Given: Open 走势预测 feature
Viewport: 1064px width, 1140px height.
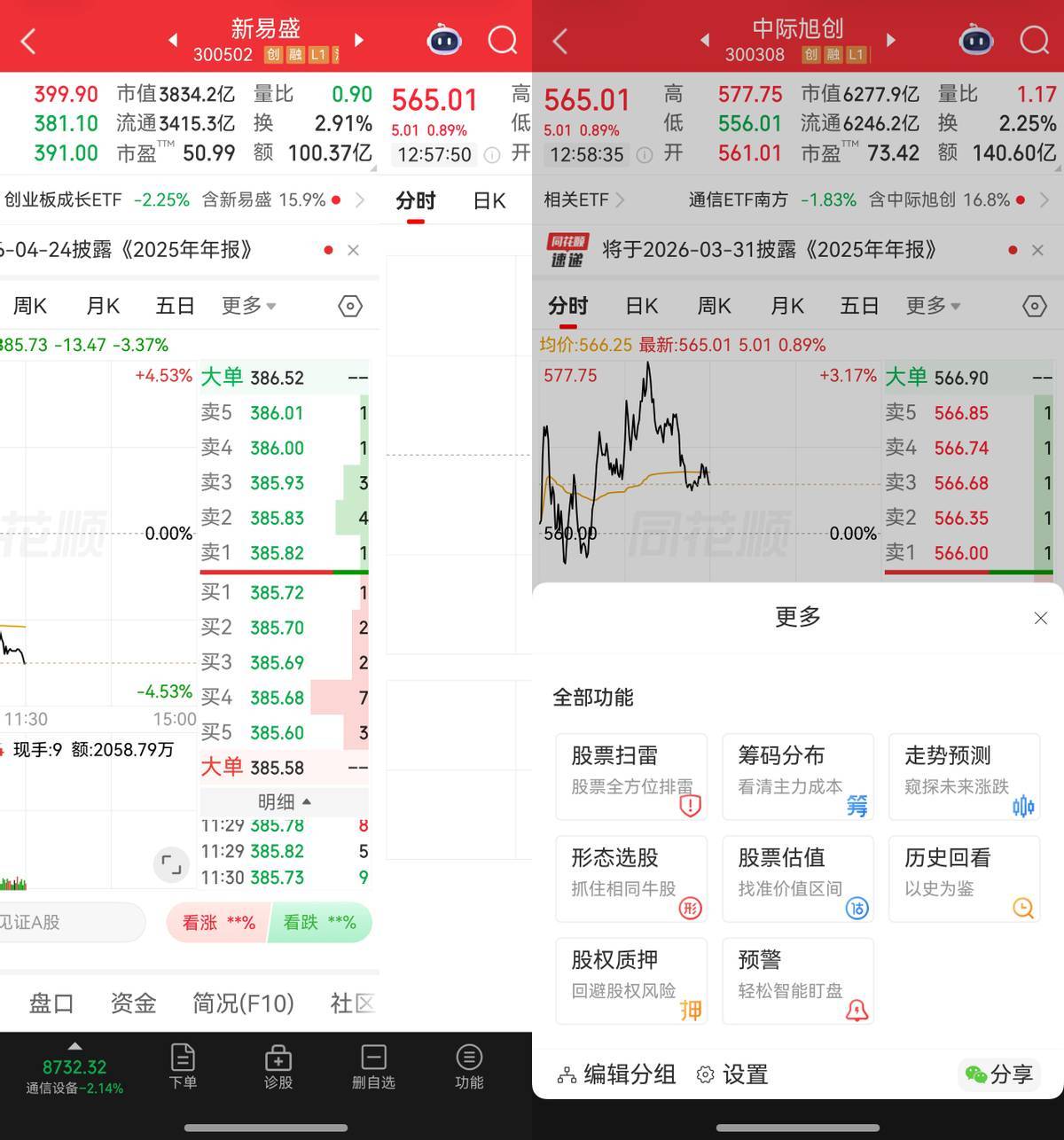Looking at the screenshot, I should pyautogui.click(x=964, y=776).
